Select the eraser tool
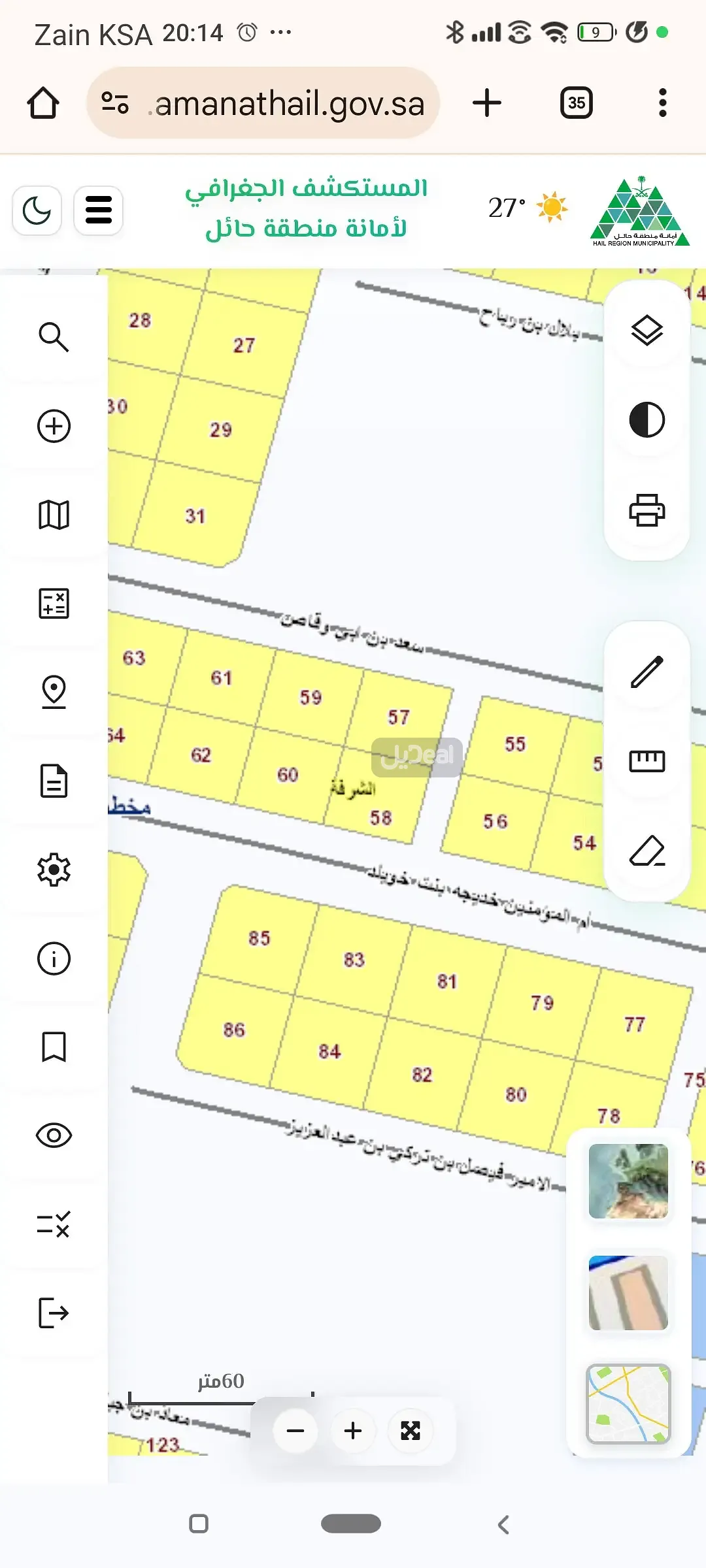 click(x=647, y=851)
